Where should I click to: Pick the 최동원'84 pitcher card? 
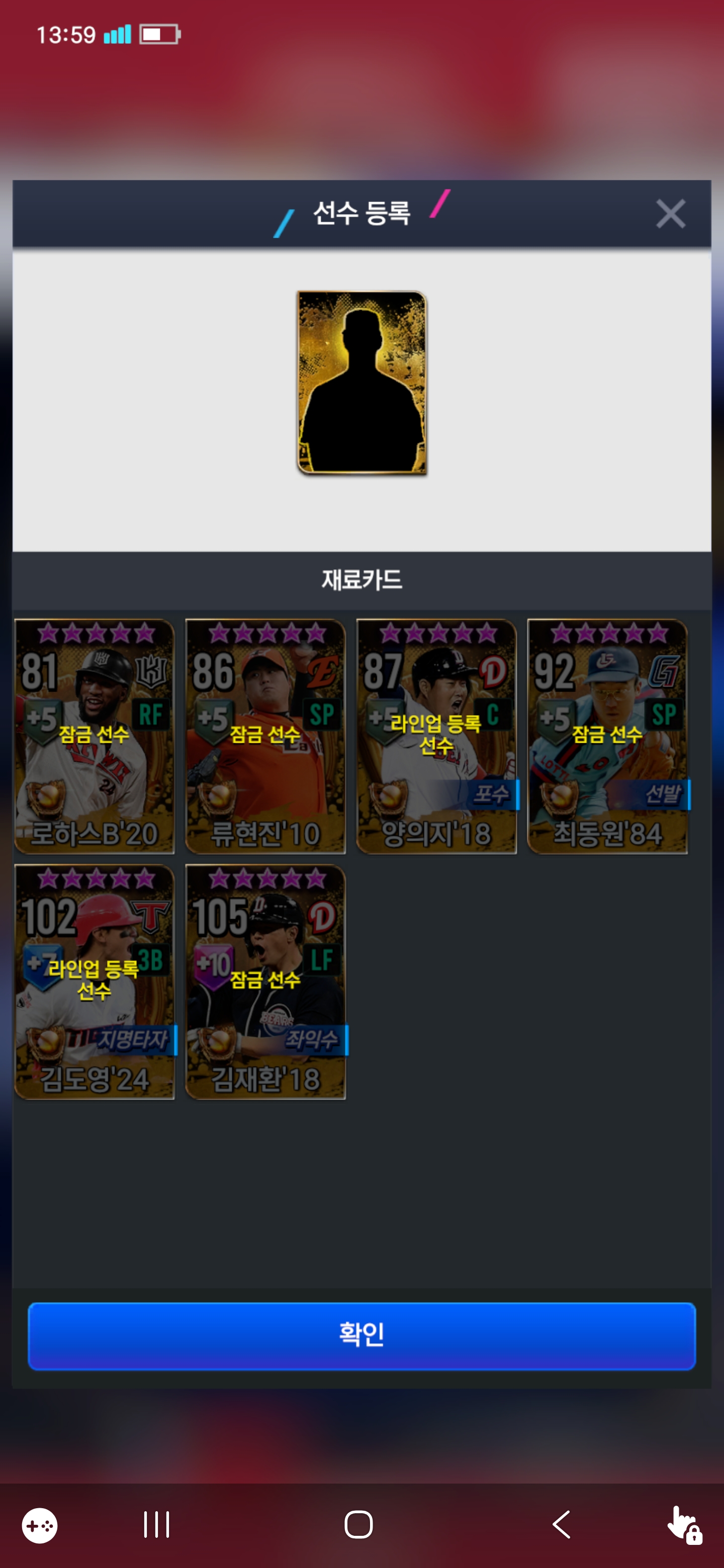pos(608,737)
